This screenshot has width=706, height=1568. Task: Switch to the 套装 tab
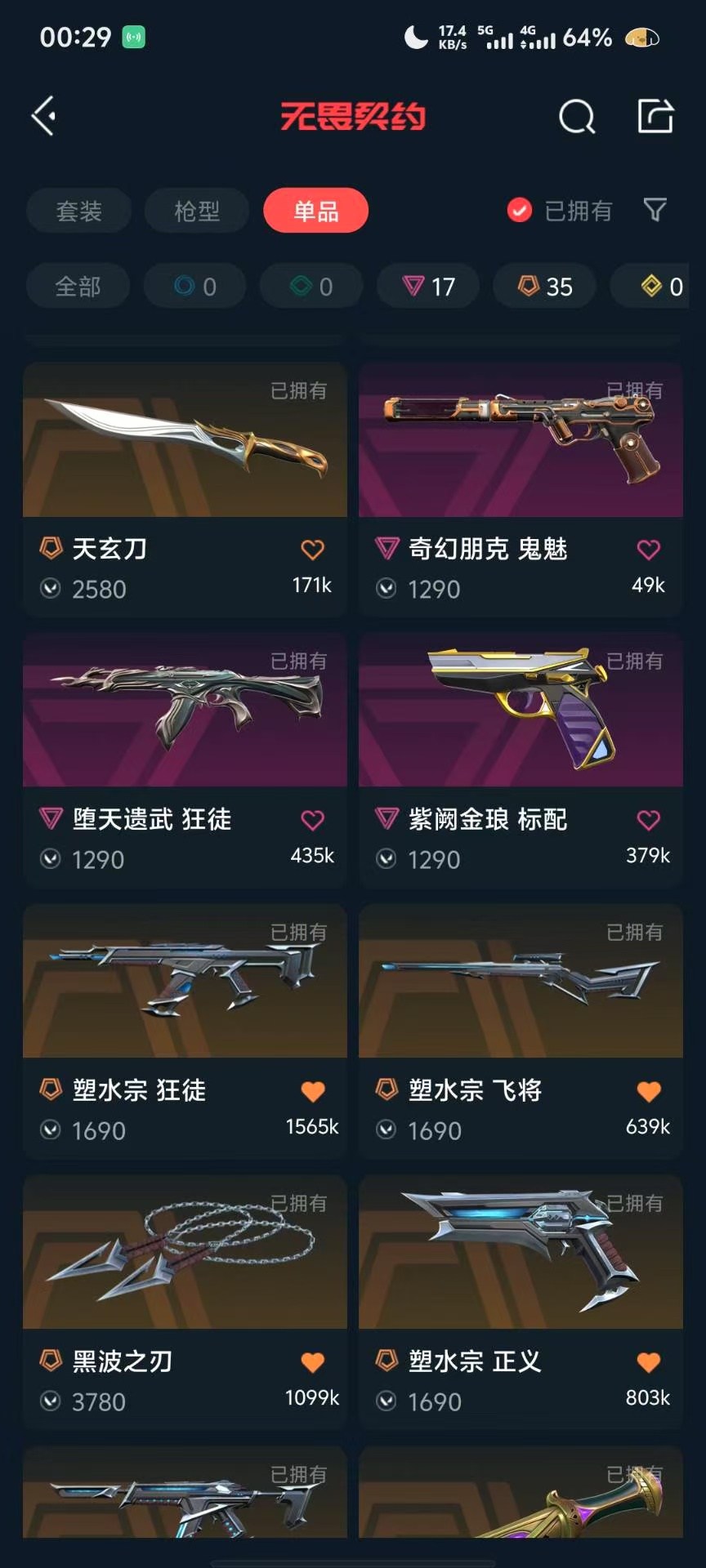pos(79,212)
